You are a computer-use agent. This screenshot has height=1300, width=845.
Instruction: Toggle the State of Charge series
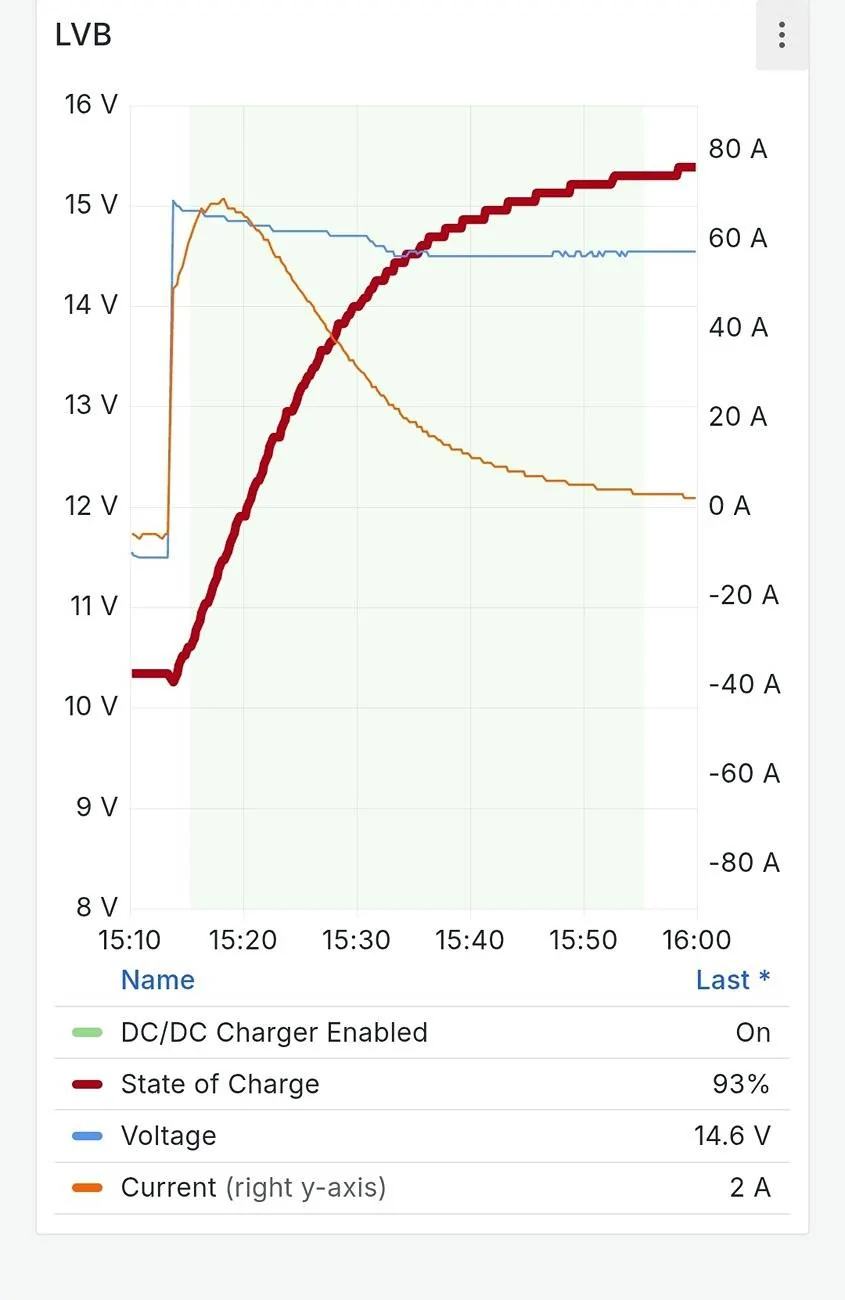219,1084
